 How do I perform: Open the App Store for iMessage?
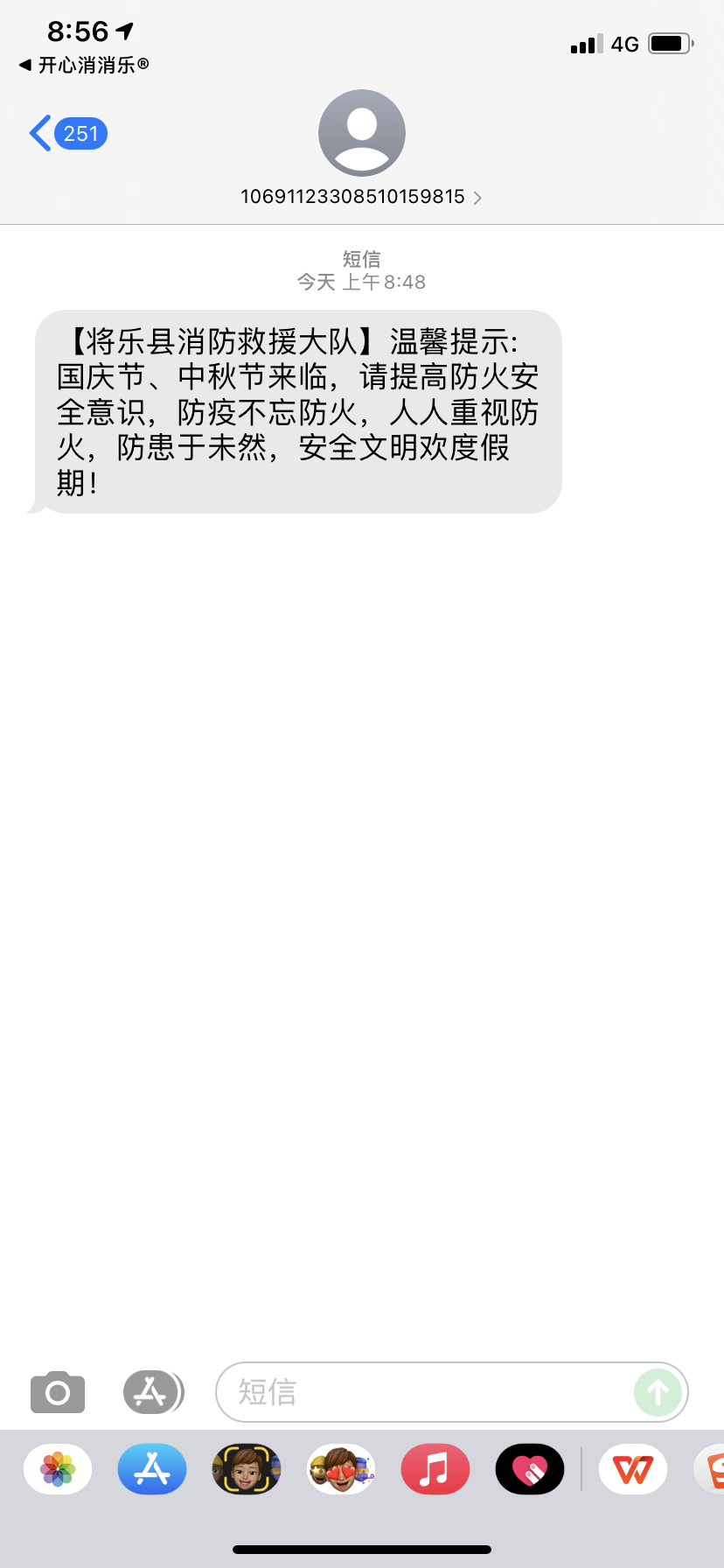click(152, 1469)
